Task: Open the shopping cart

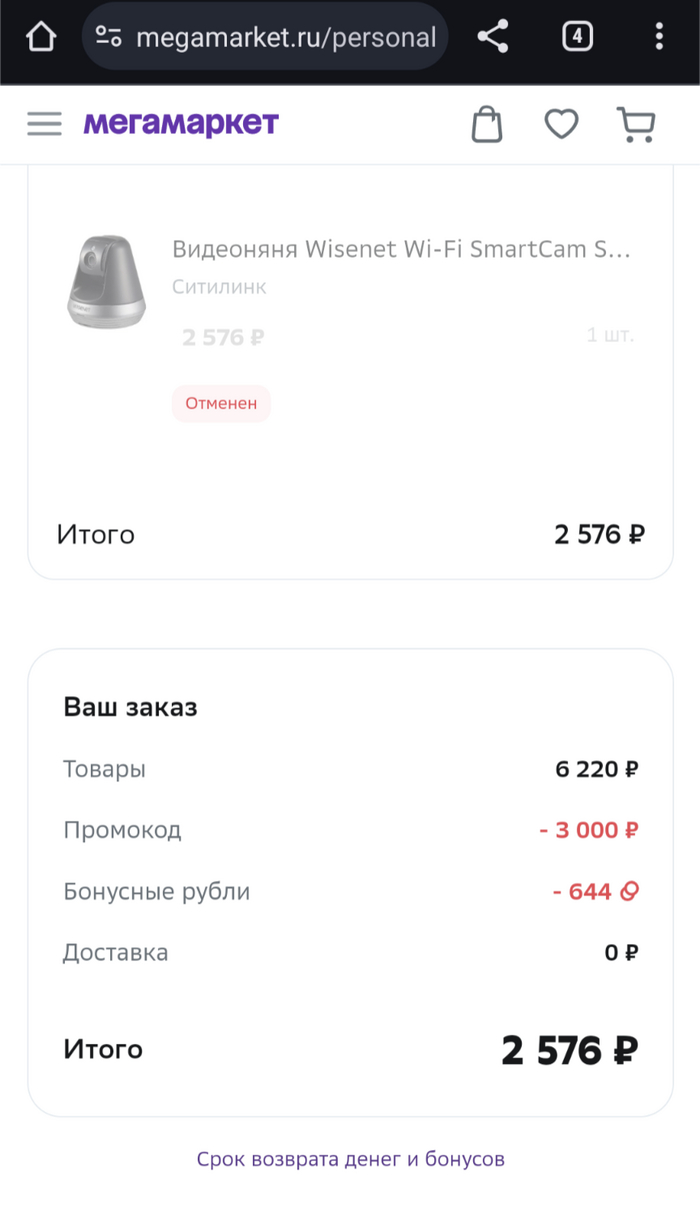Action: point(636,124)
